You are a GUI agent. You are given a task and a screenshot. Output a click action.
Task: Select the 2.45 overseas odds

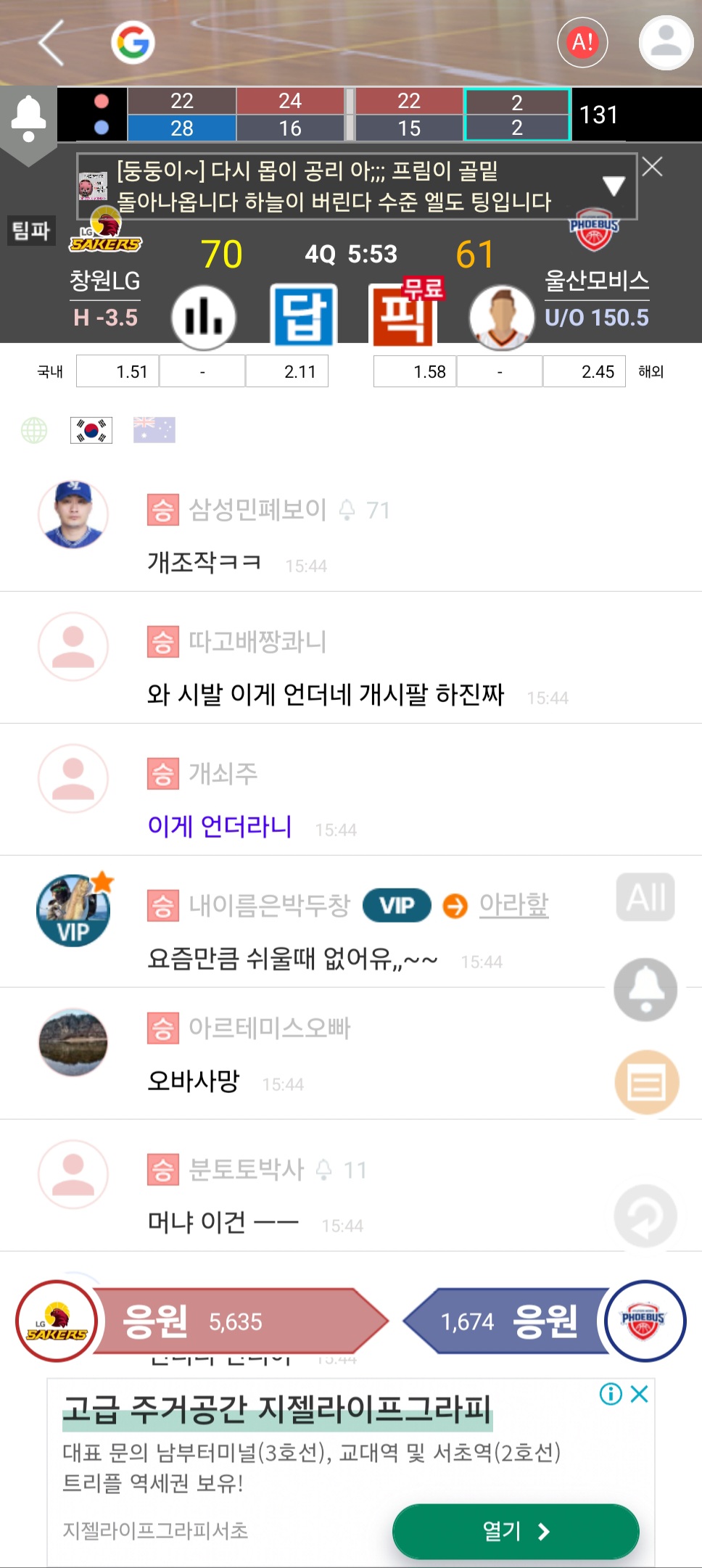point(584,372)
